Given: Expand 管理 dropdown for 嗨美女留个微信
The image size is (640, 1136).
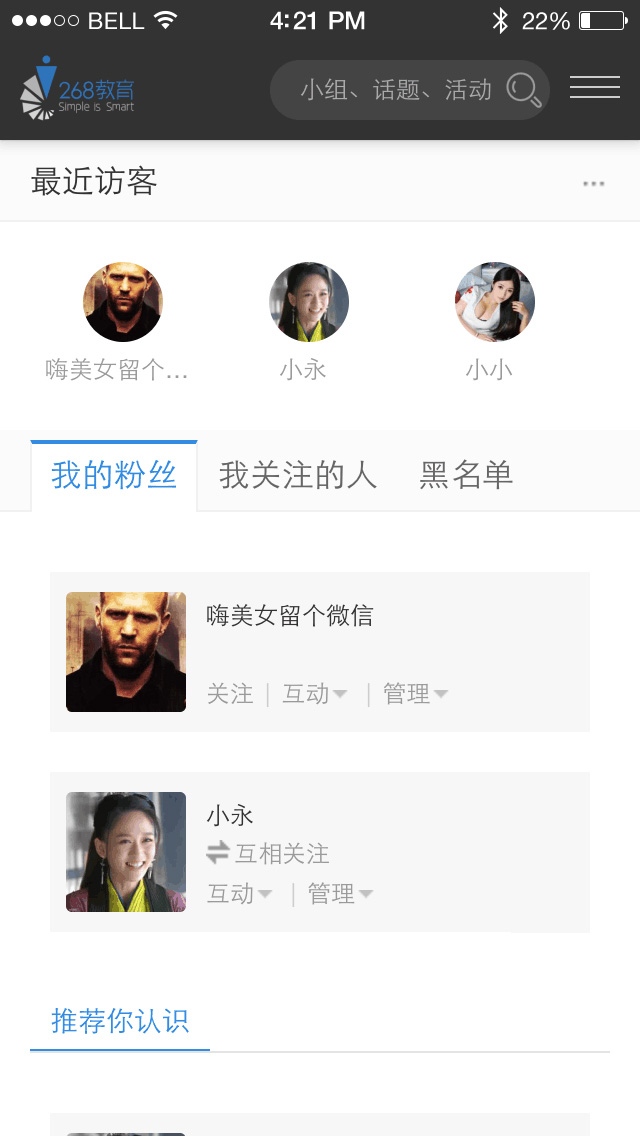Looking at the screenshot, I should [x=415, y=693].
